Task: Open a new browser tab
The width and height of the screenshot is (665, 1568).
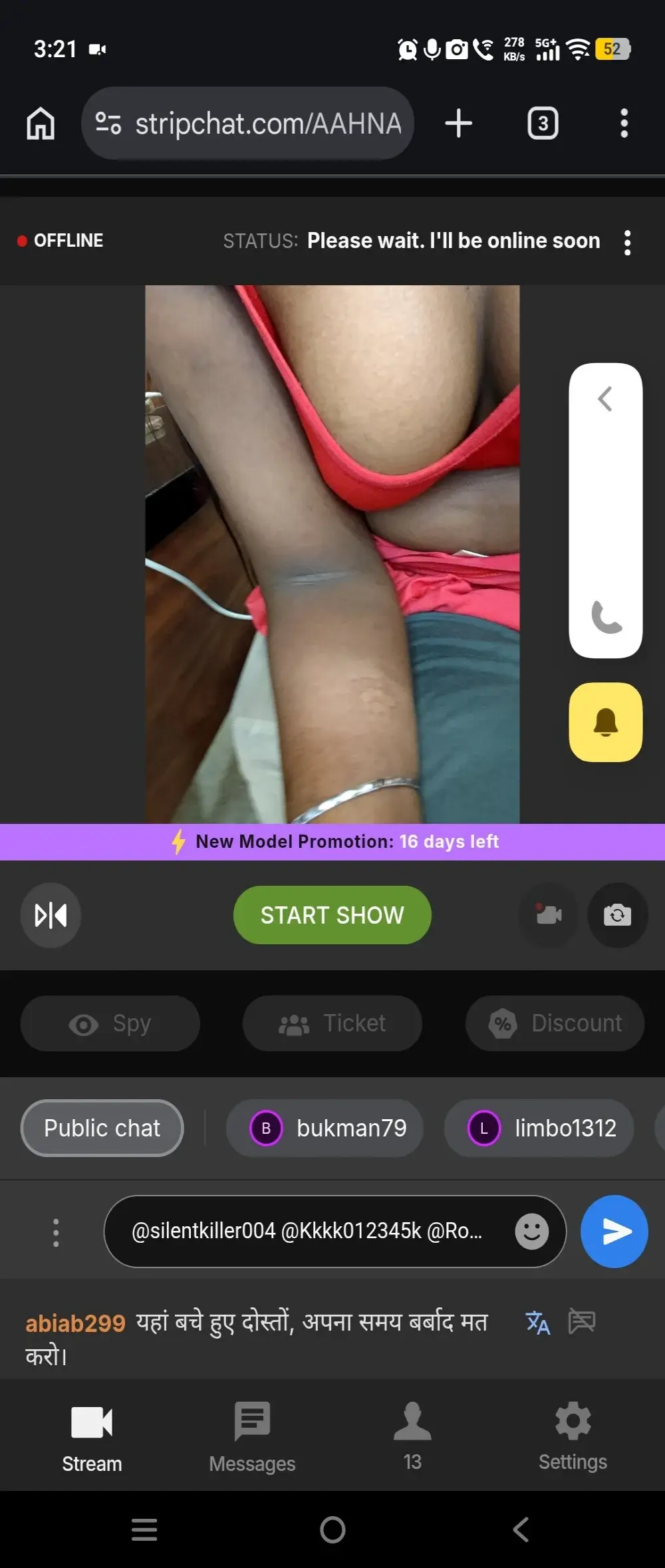Action: click(x=458, y=124)
